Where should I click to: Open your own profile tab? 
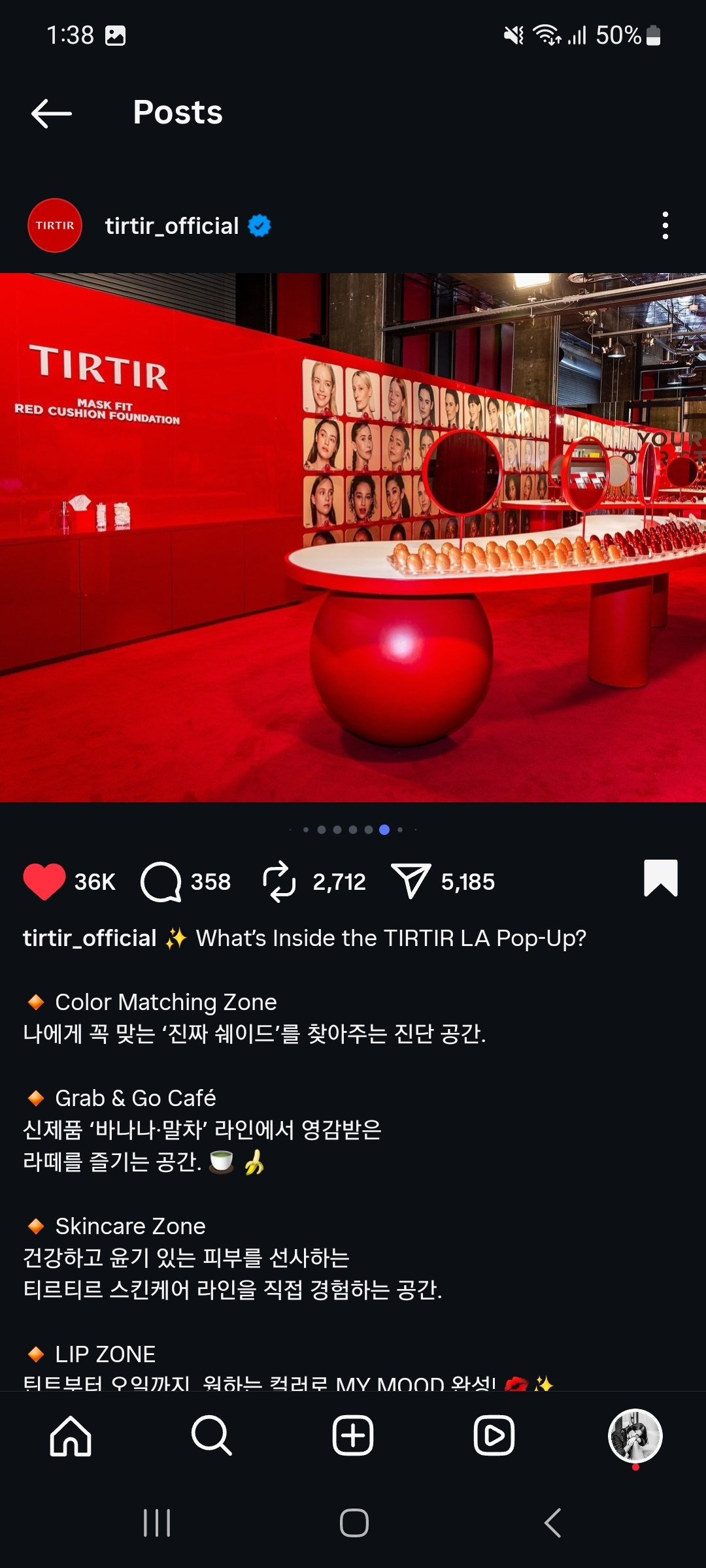635,1436
